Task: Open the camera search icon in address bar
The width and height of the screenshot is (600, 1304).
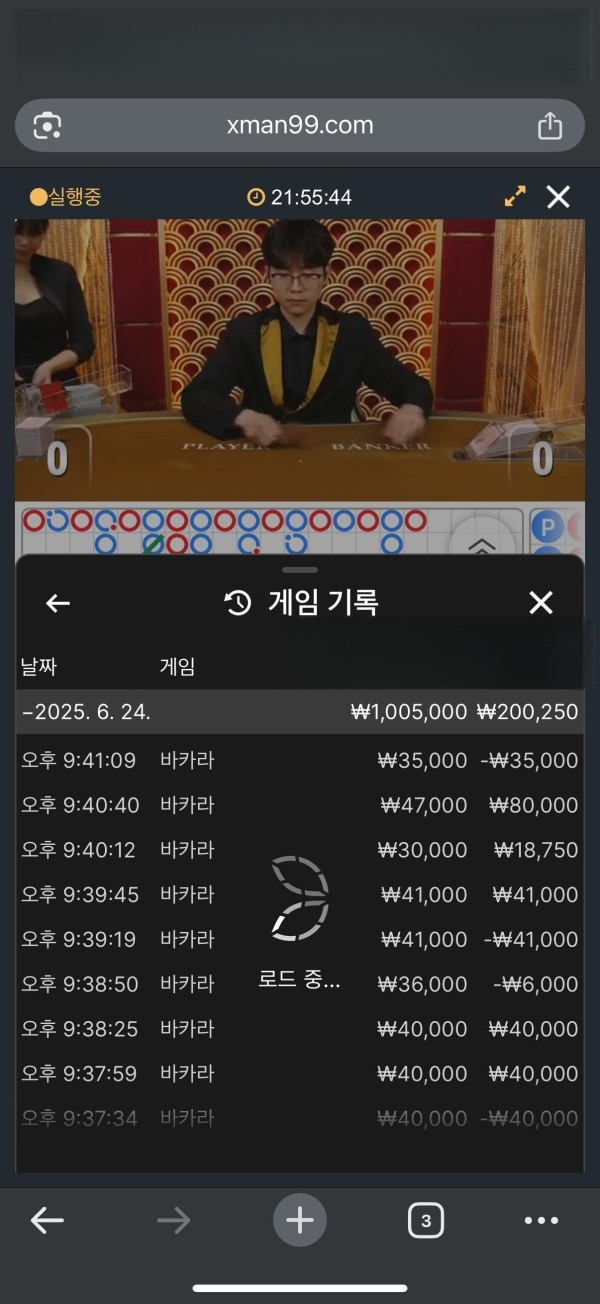Action: 47,126
